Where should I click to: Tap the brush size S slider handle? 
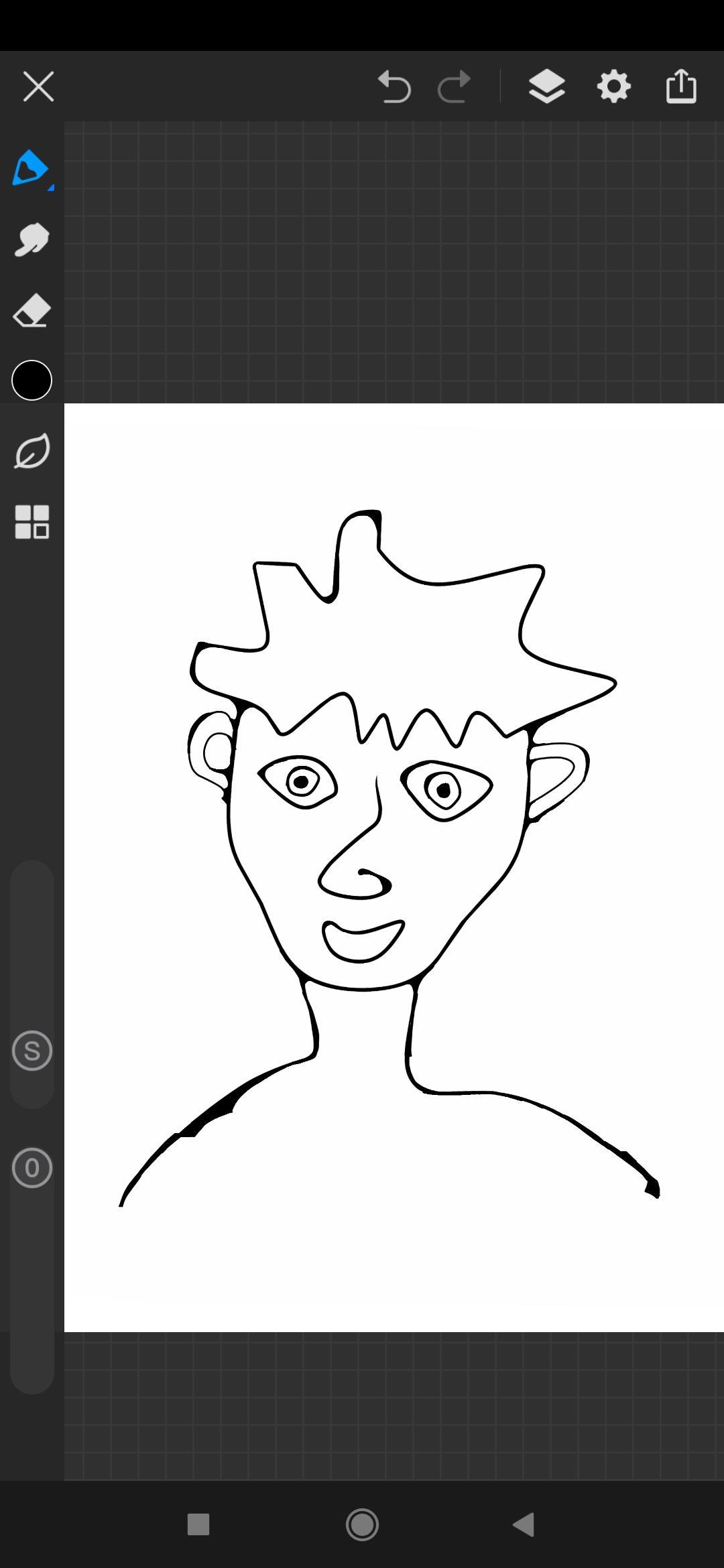(x=32, y=1051)
